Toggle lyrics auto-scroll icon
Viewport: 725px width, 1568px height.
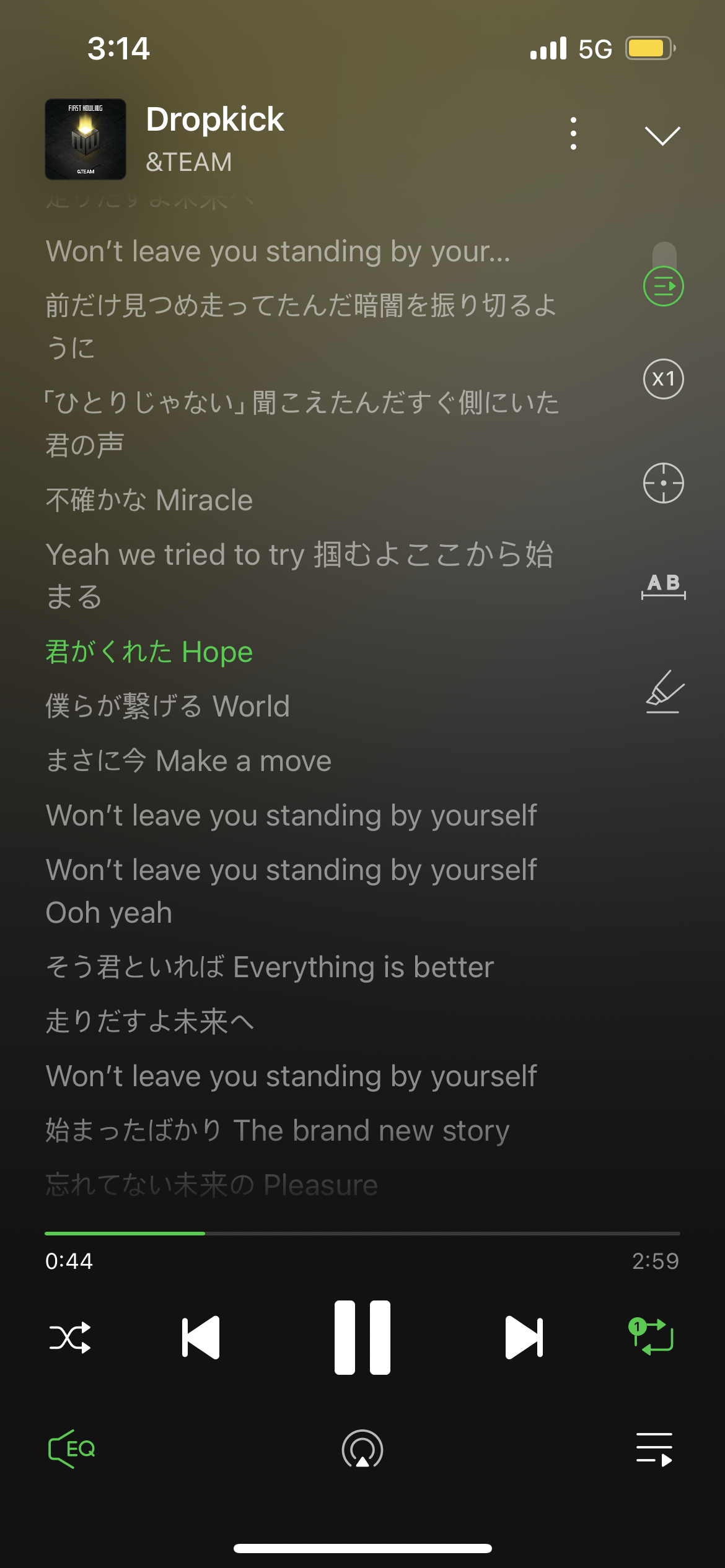664,286
